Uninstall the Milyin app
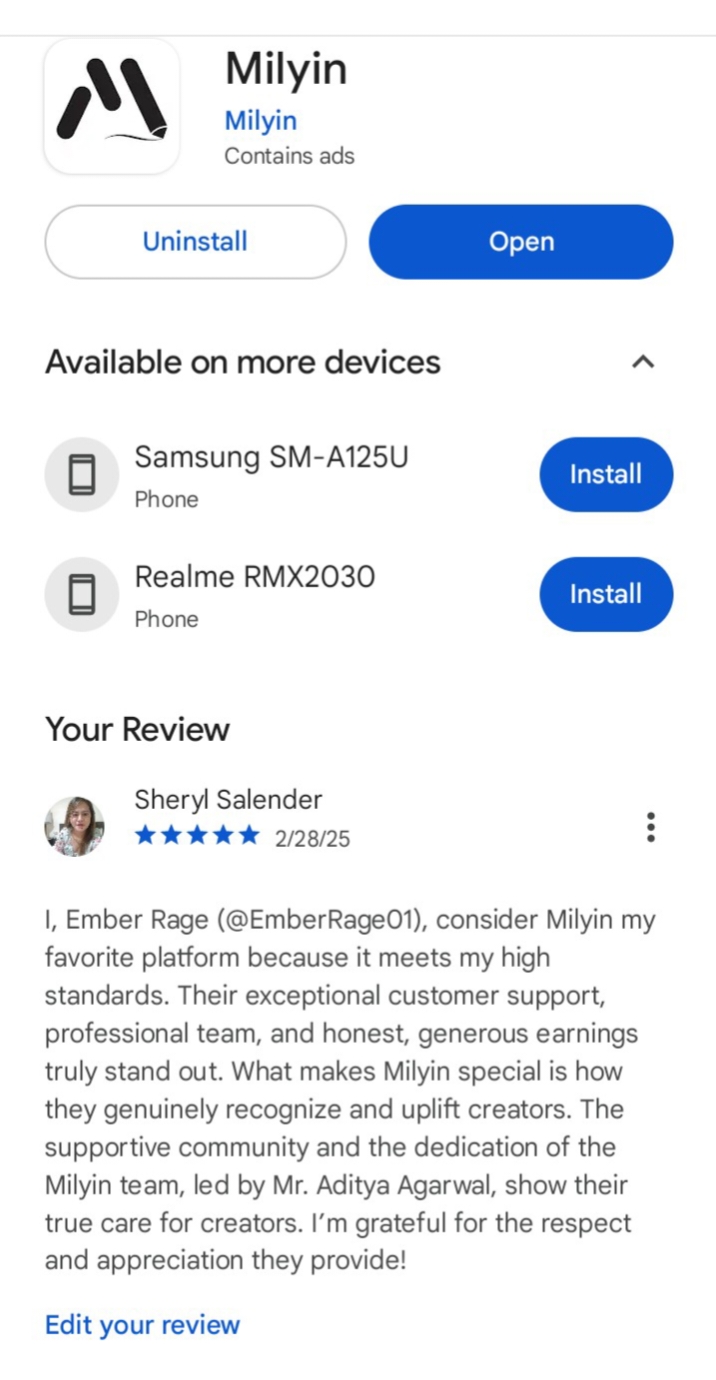Viewport: 716px width, 1380px height. (195, 242)
